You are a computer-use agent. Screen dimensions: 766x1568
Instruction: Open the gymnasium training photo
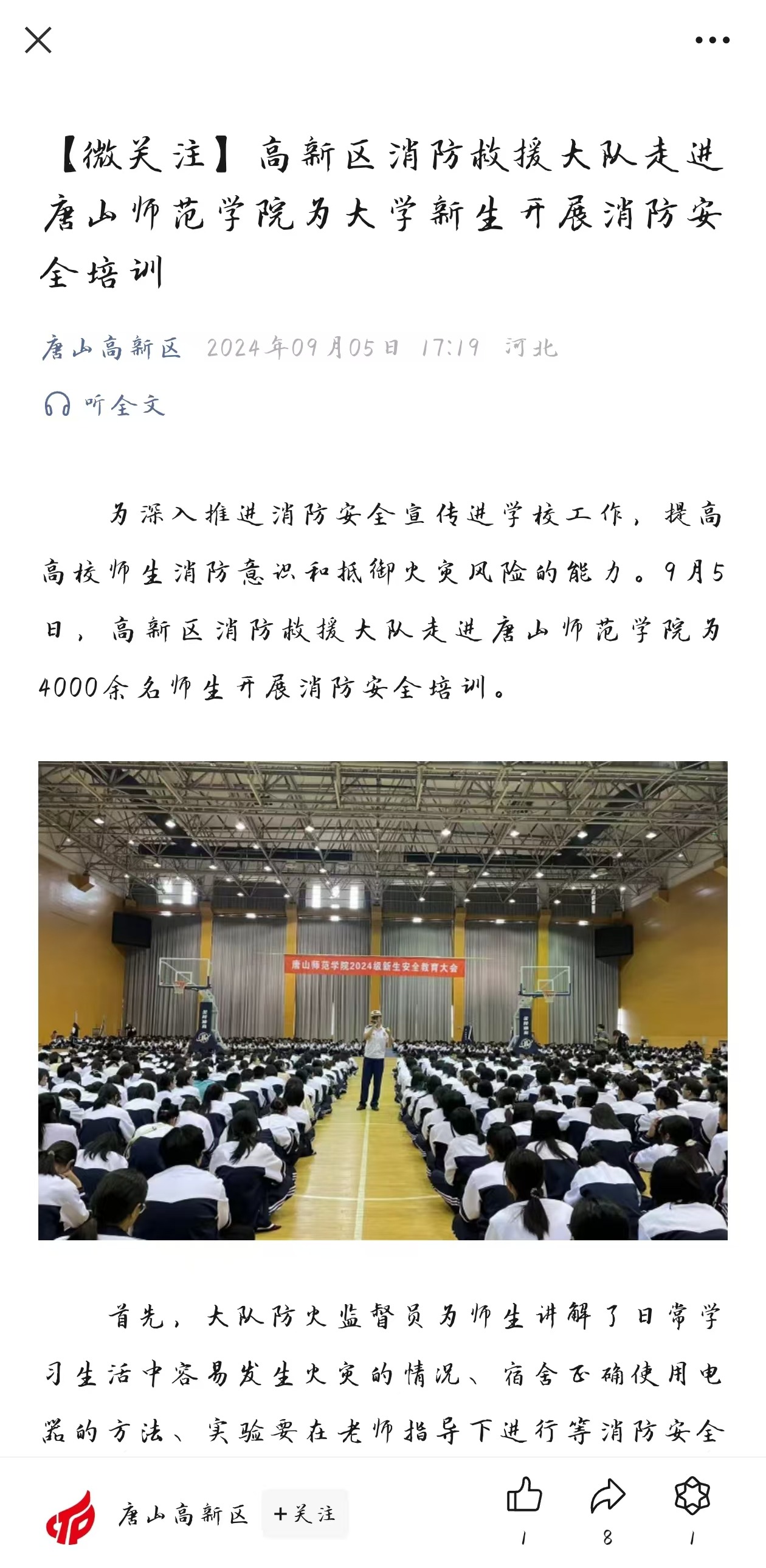point(382,1000)
